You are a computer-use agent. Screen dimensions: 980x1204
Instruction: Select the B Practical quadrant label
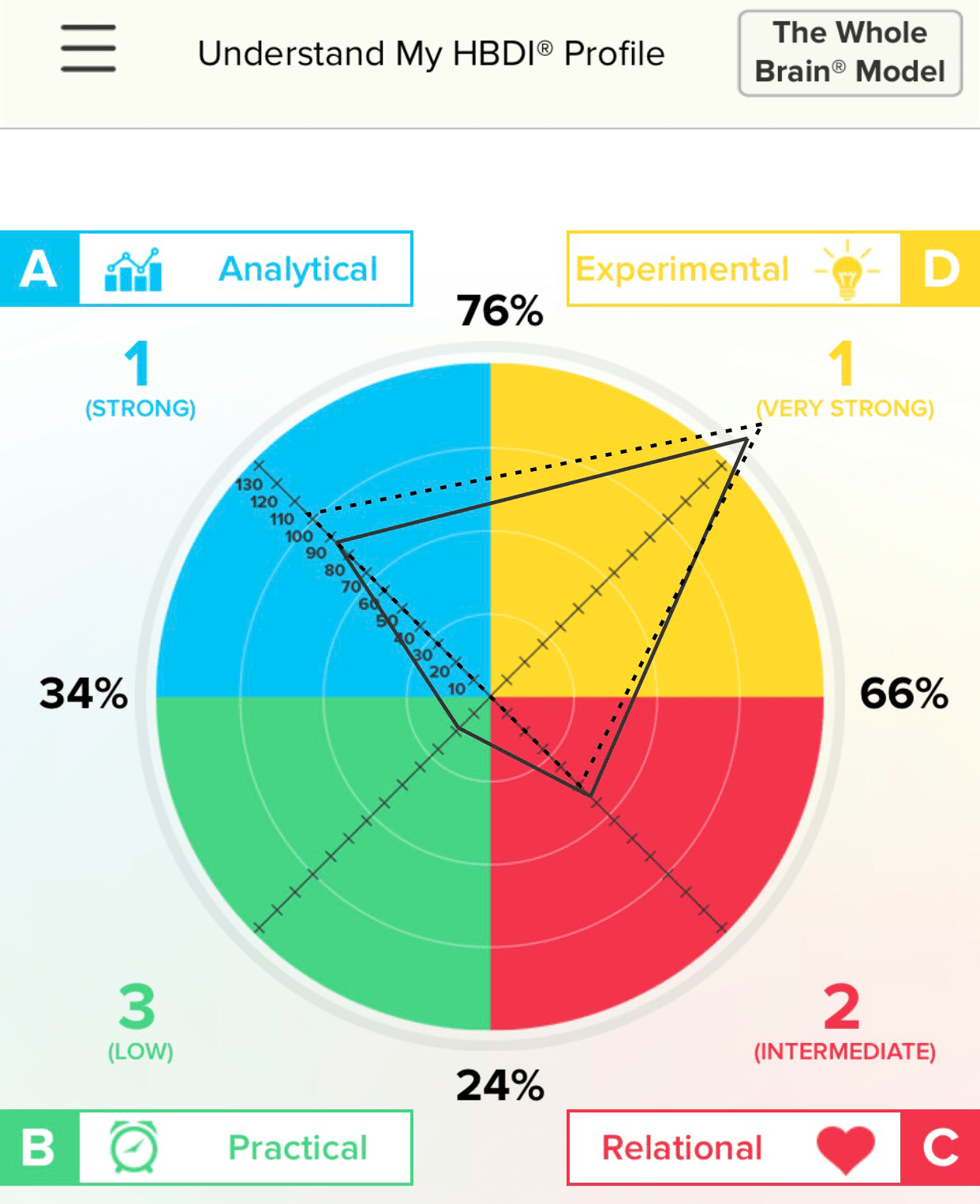pyautogui.click(x=207, y=1147)
